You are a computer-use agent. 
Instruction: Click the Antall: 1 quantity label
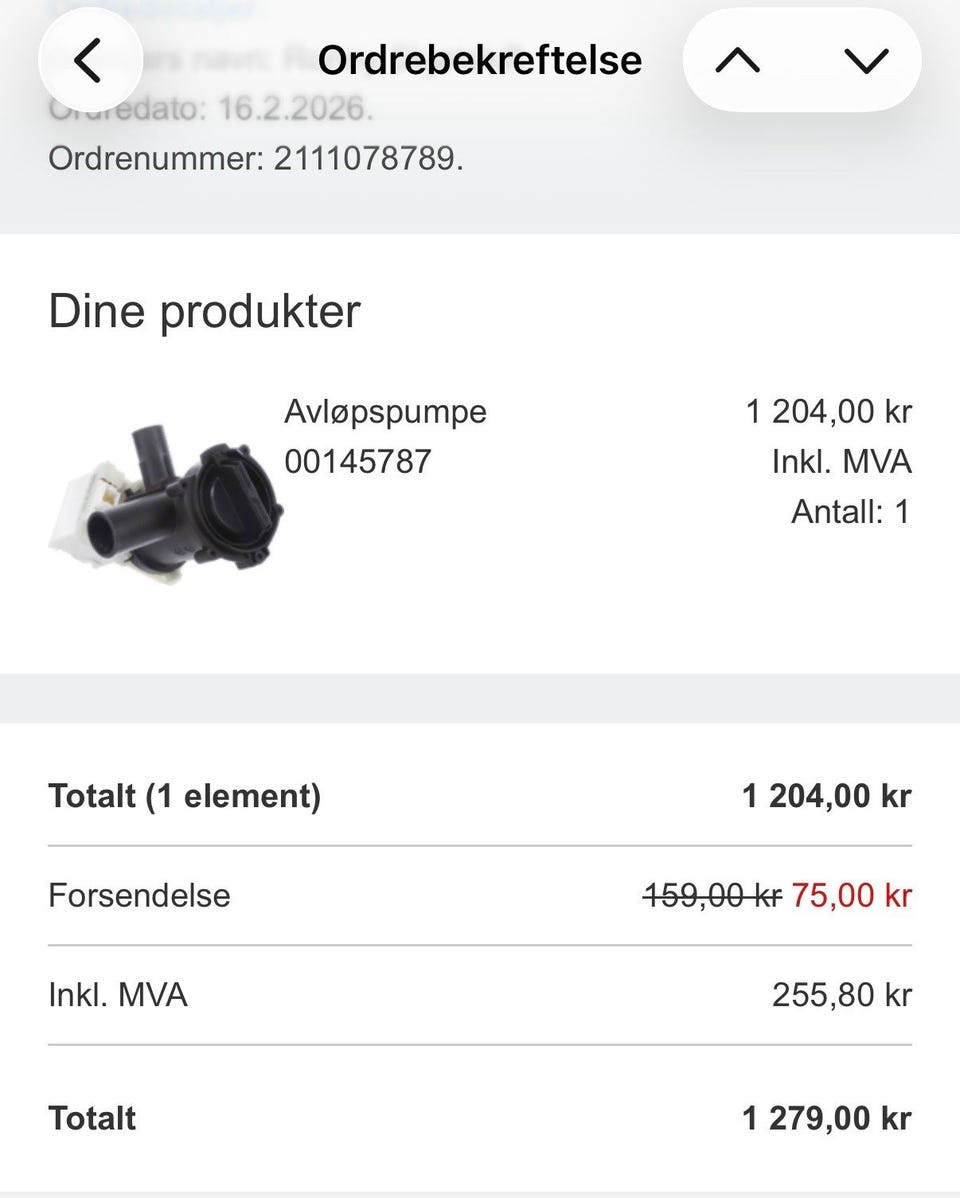(850, 511)
